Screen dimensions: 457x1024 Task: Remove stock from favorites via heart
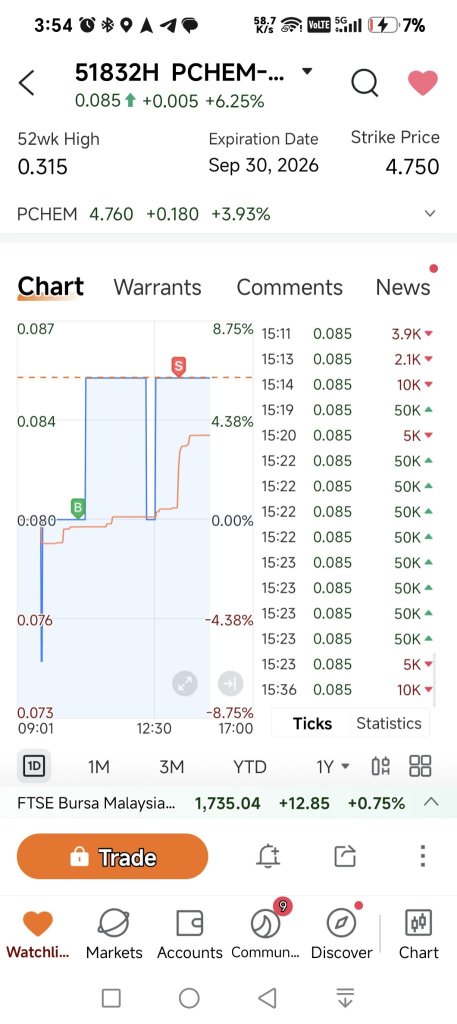pyautogui.click(x=422, y=83)
